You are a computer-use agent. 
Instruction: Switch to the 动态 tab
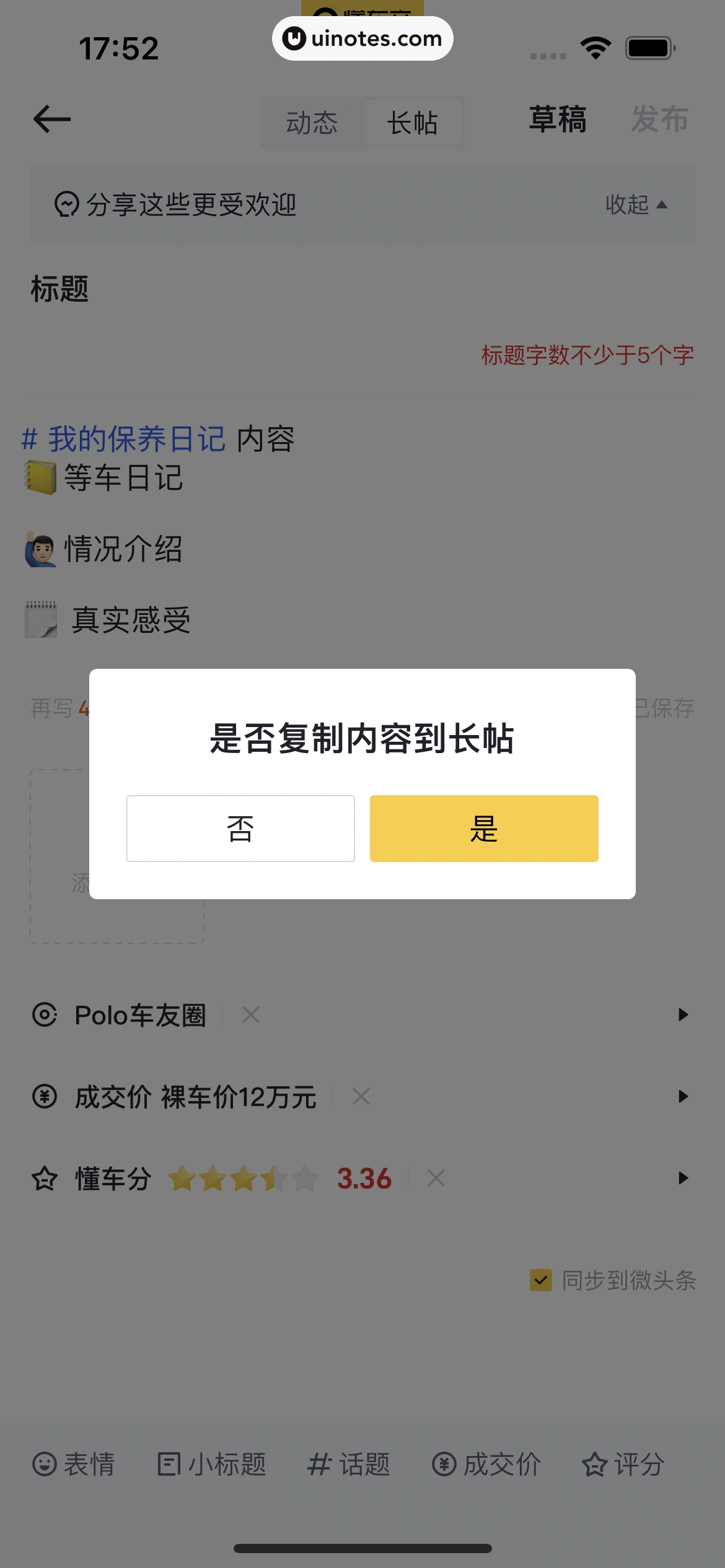312,123
